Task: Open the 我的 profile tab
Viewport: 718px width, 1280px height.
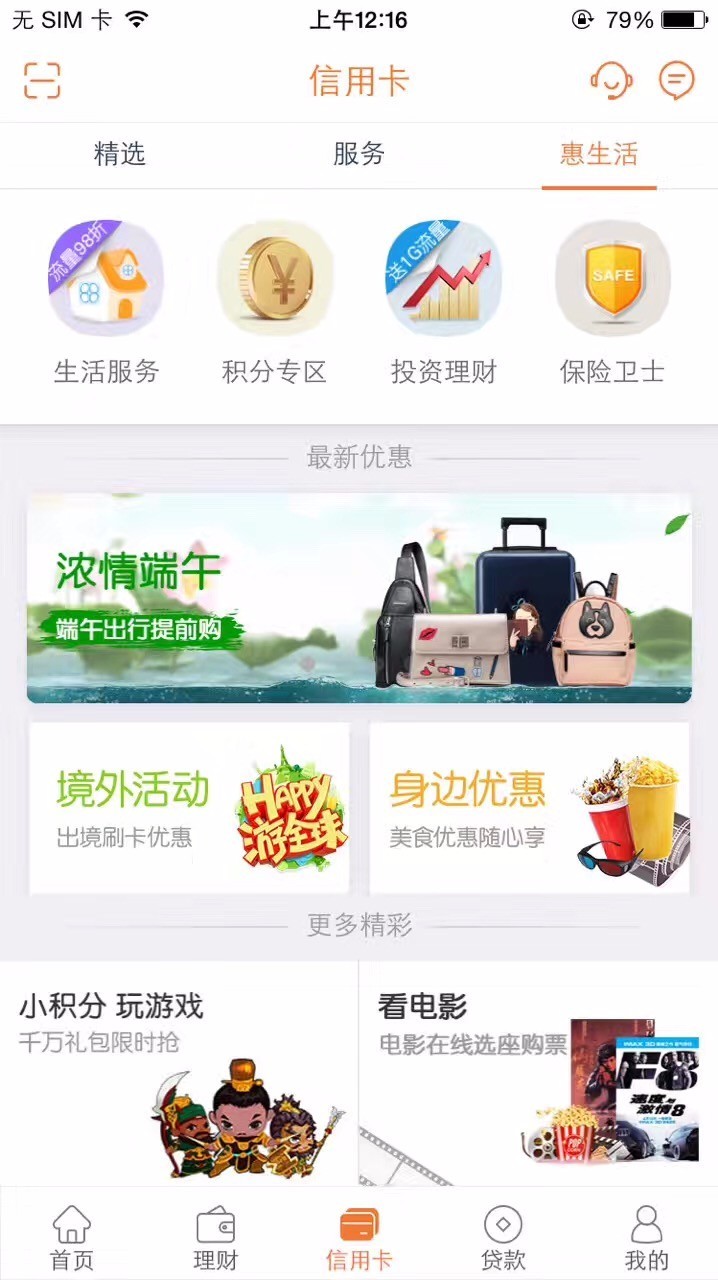Action: [x=646, y=1237]
